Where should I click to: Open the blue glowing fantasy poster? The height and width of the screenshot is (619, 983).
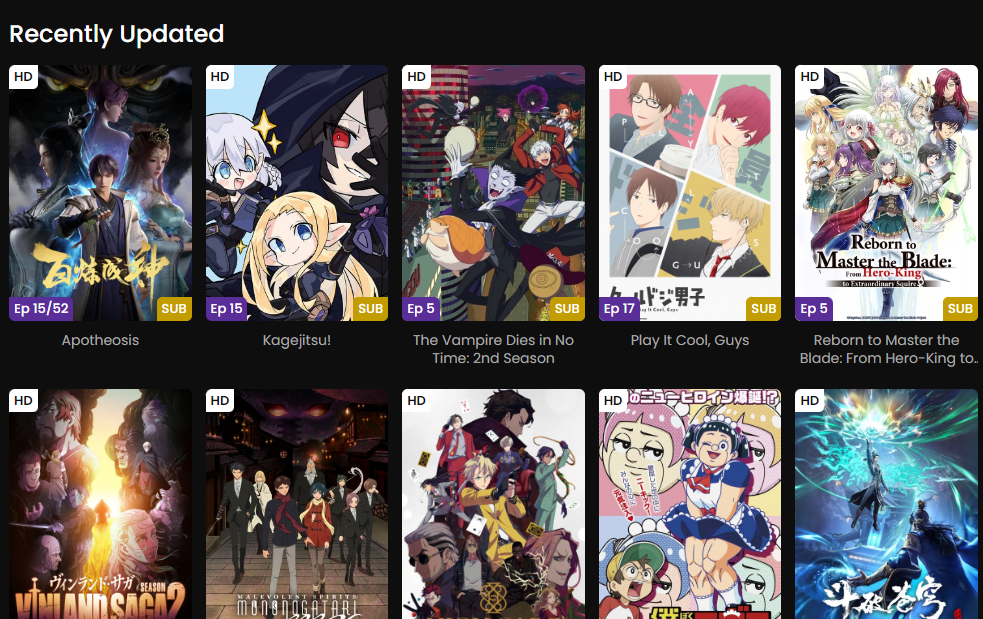(x=886, y=505)
